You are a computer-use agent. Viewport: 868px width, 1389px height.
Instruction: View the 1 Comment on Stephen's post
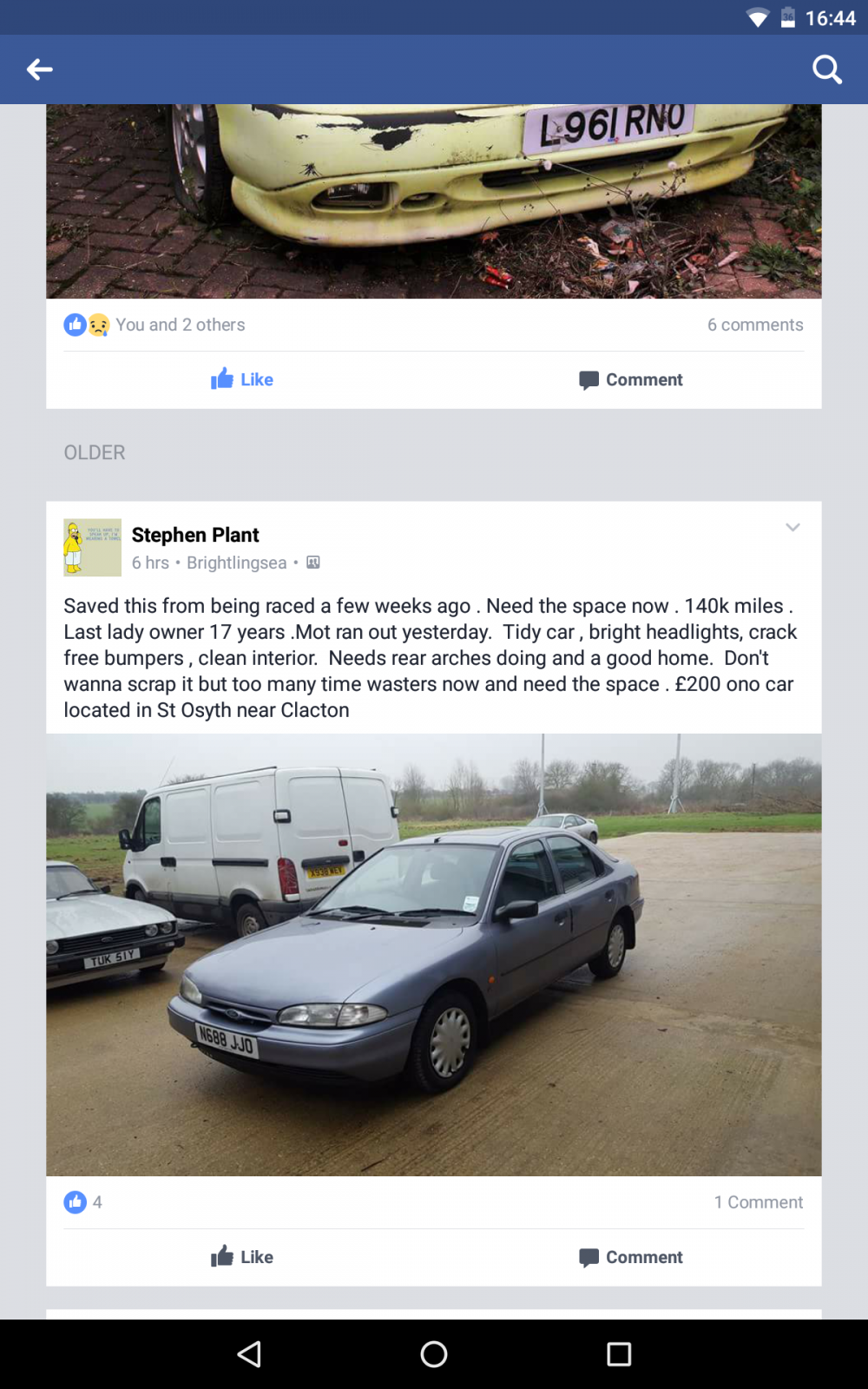[x=759, y=1202]
